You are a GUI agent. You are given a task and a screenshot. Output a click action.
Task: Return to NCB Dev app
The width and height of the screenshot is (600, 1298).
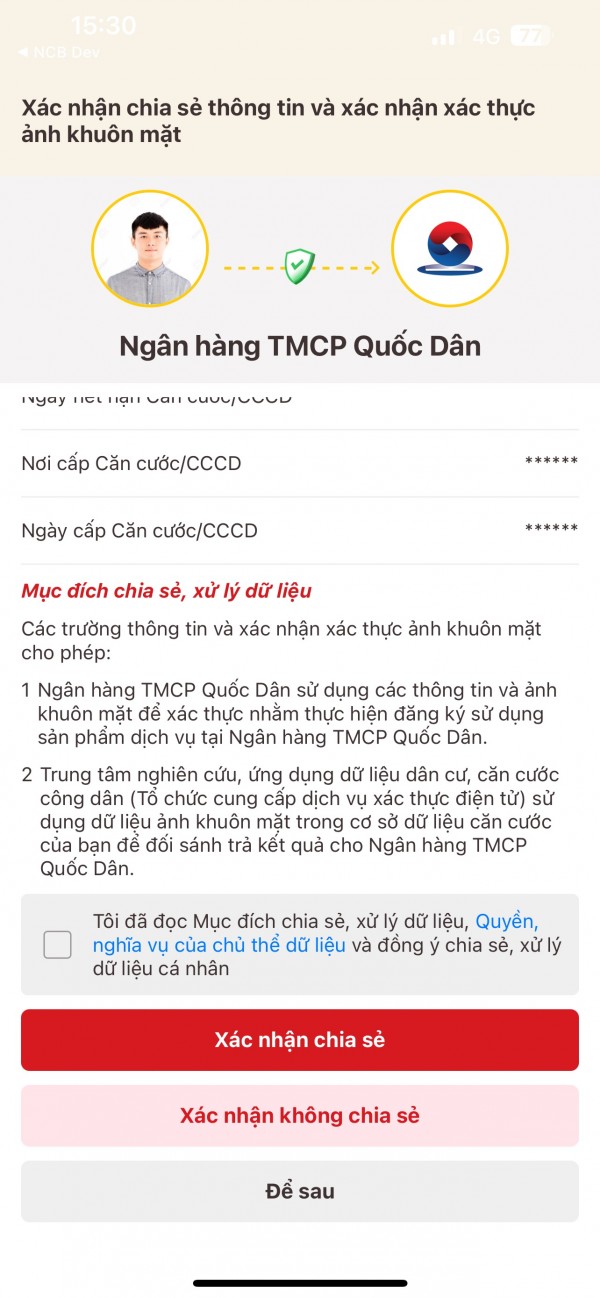[58, 52]
